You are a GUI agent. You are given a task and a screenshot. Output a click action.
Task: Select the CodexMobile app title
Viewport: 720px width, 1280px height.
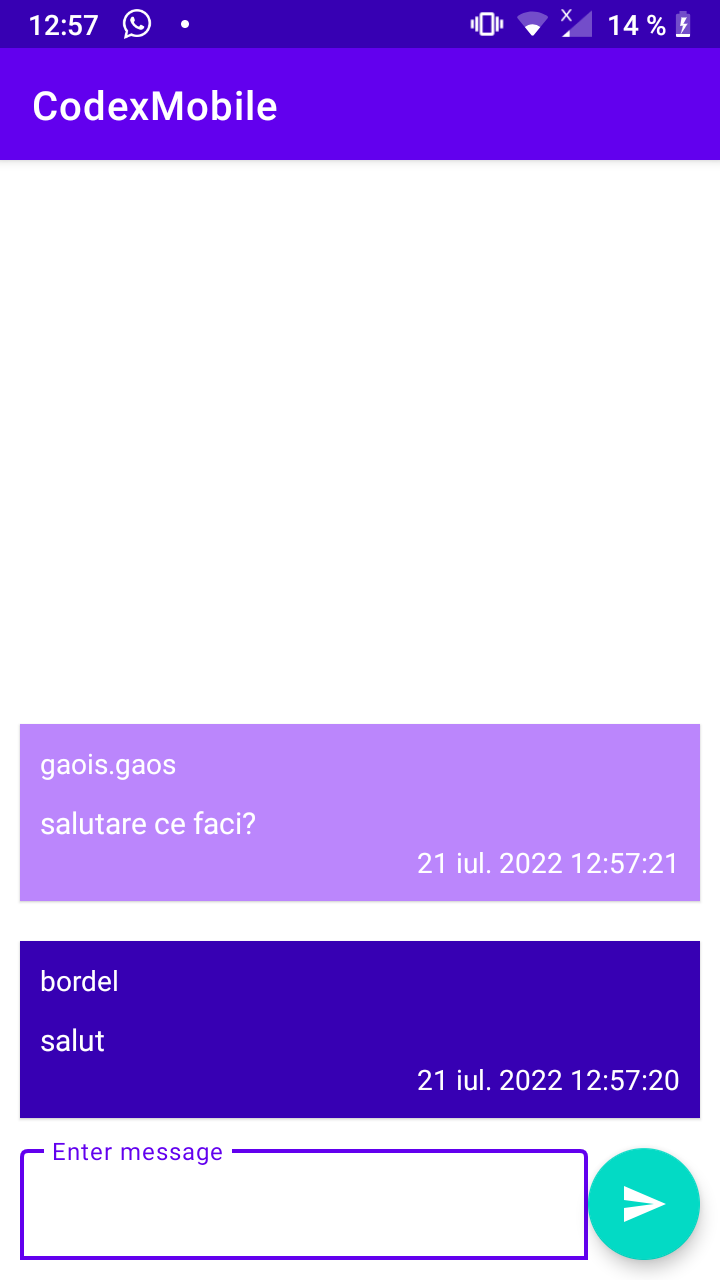[154, 104]
